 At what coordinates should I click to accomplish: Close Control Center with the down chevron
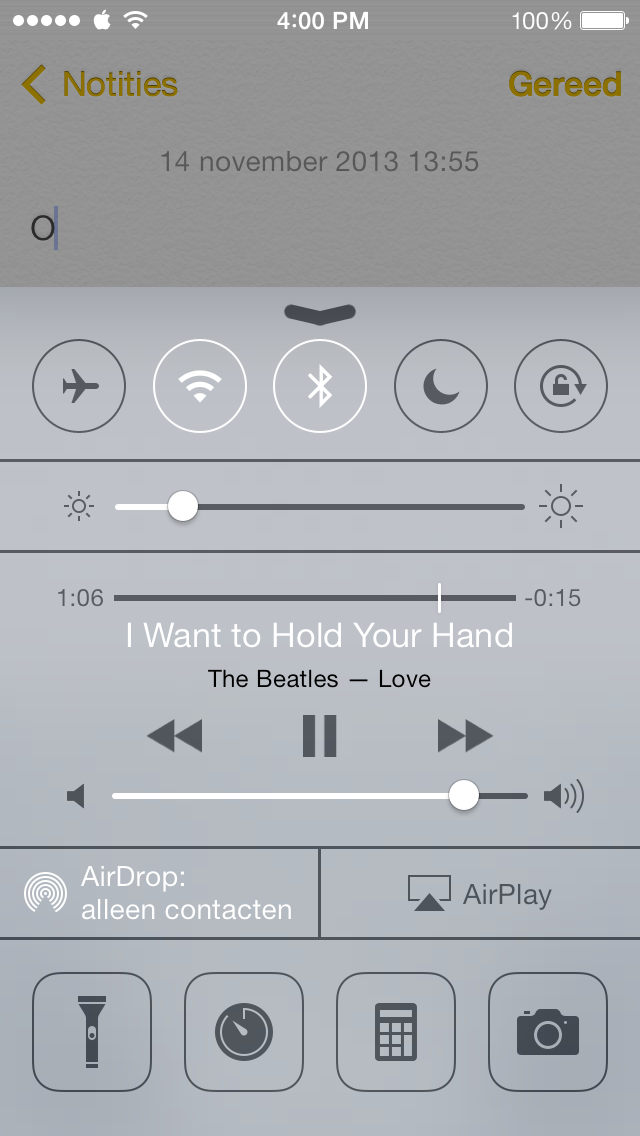click(320, 313)
